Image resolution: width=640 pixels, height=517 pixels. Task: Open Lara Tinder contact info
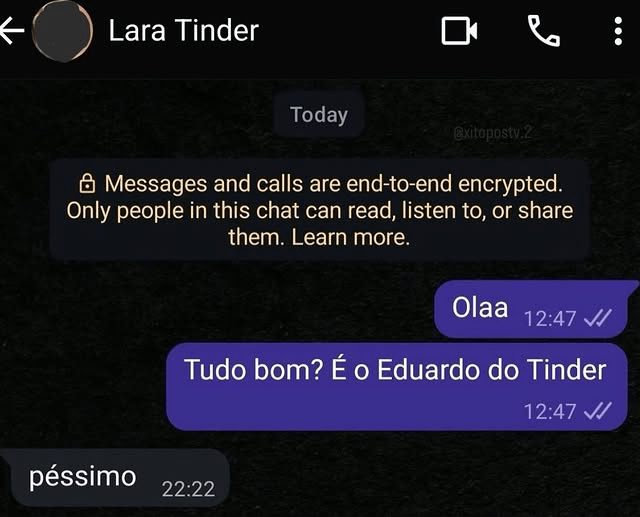183,31
